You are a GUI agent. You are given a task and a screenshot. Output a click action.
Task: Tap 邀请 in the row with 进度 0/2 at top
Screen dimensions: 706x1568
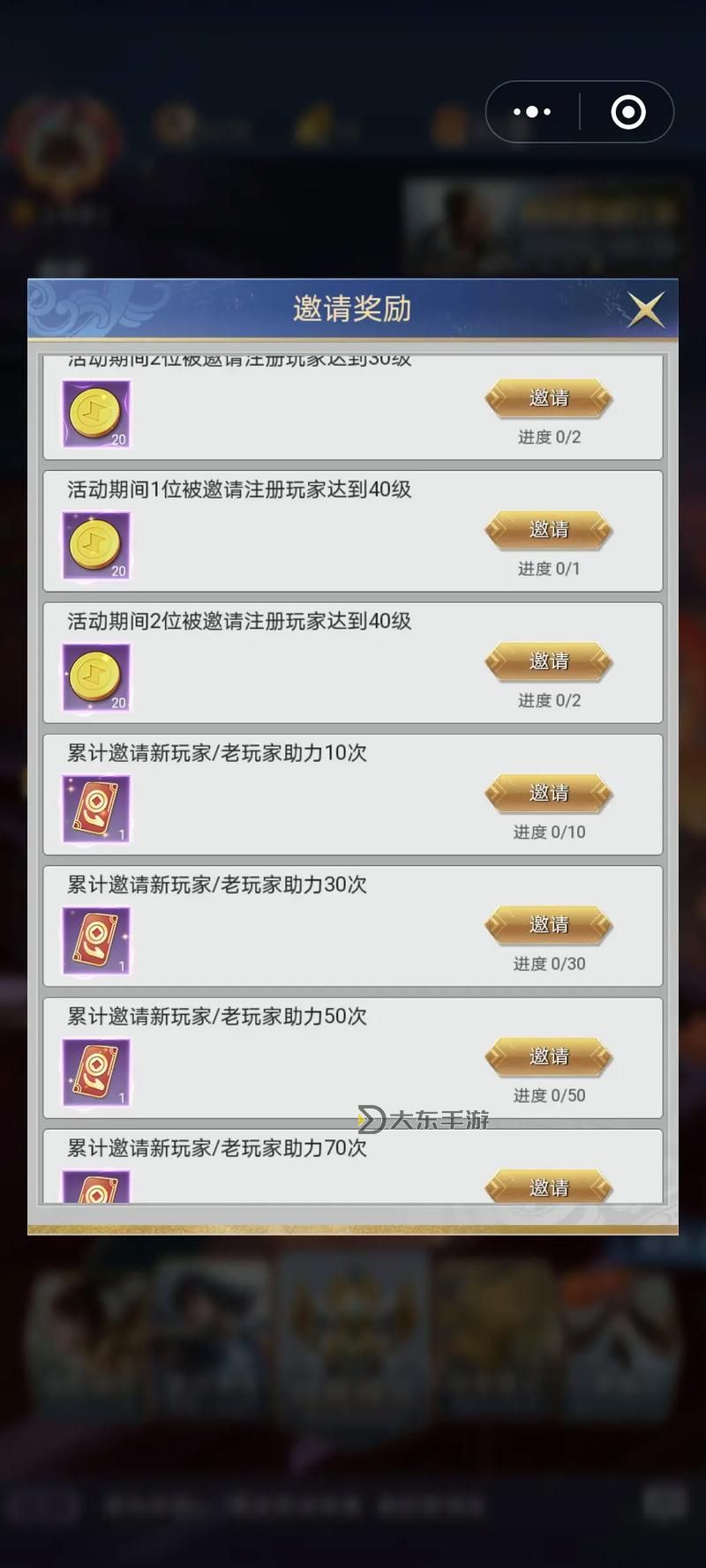pos(548,399)
